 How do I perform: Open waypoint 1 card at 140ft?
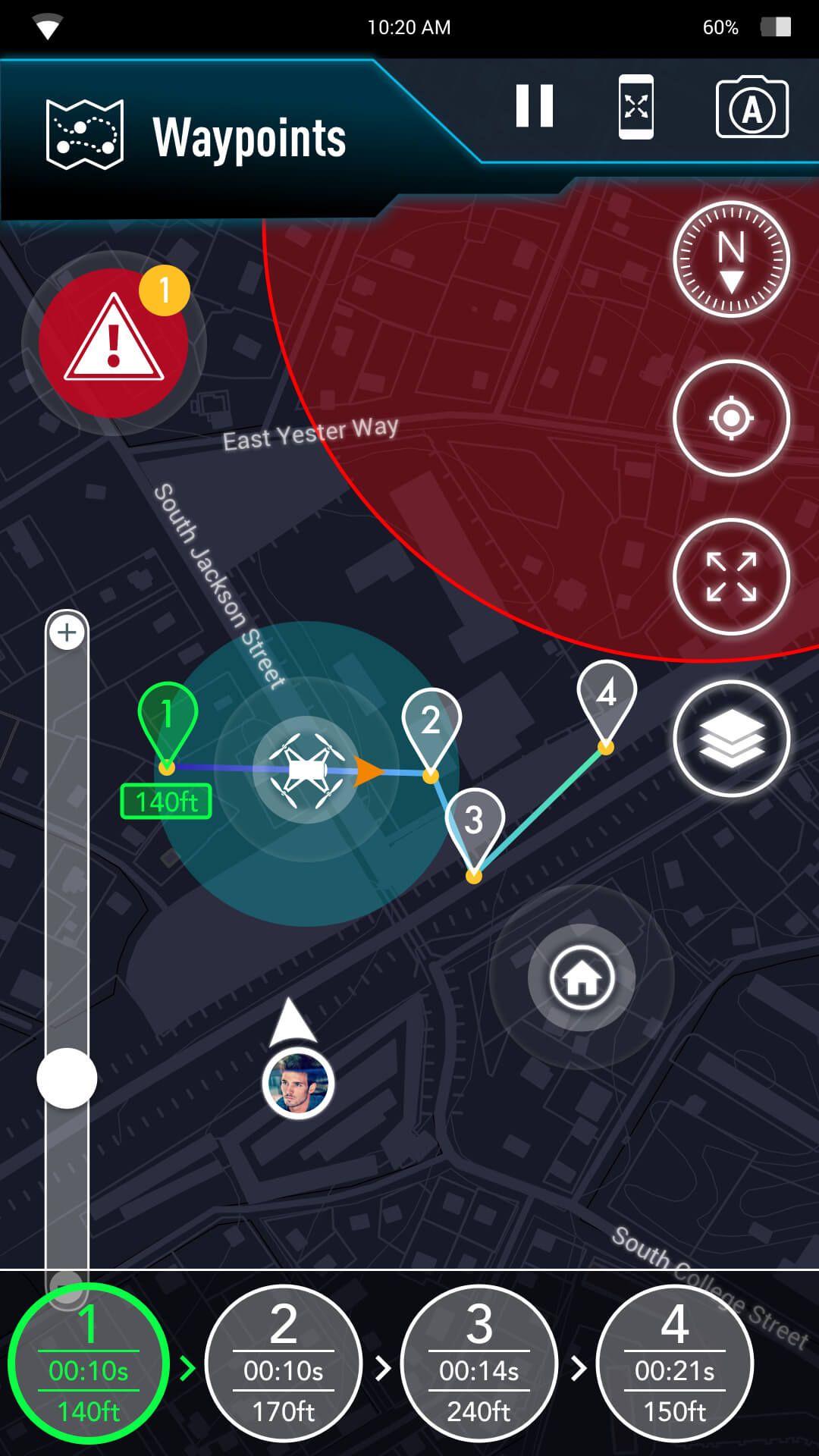tap(89, 1363)
